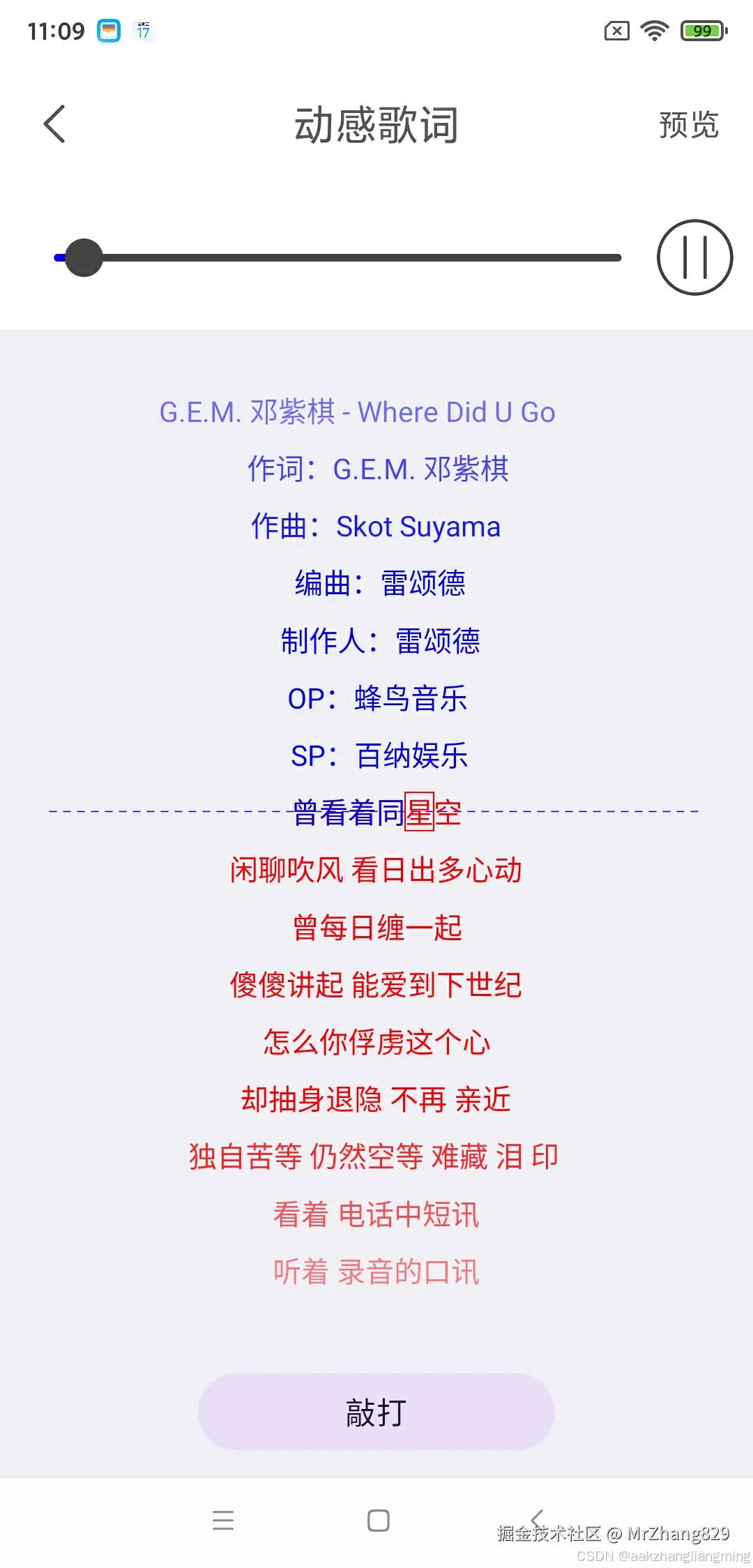Screen dimensions: 753x1568
Task: Go back from the 动感歌词 screen
Action: (x=54, y=124)
